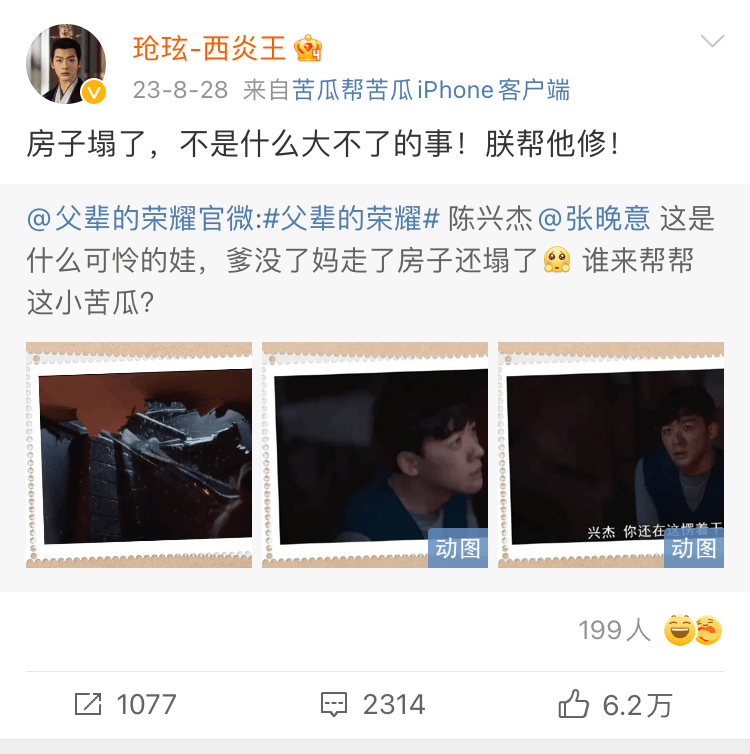
Task: Open the 苦瓜帮苦瓜 iPhone客户端 source link
Action: tap(431, 90)
